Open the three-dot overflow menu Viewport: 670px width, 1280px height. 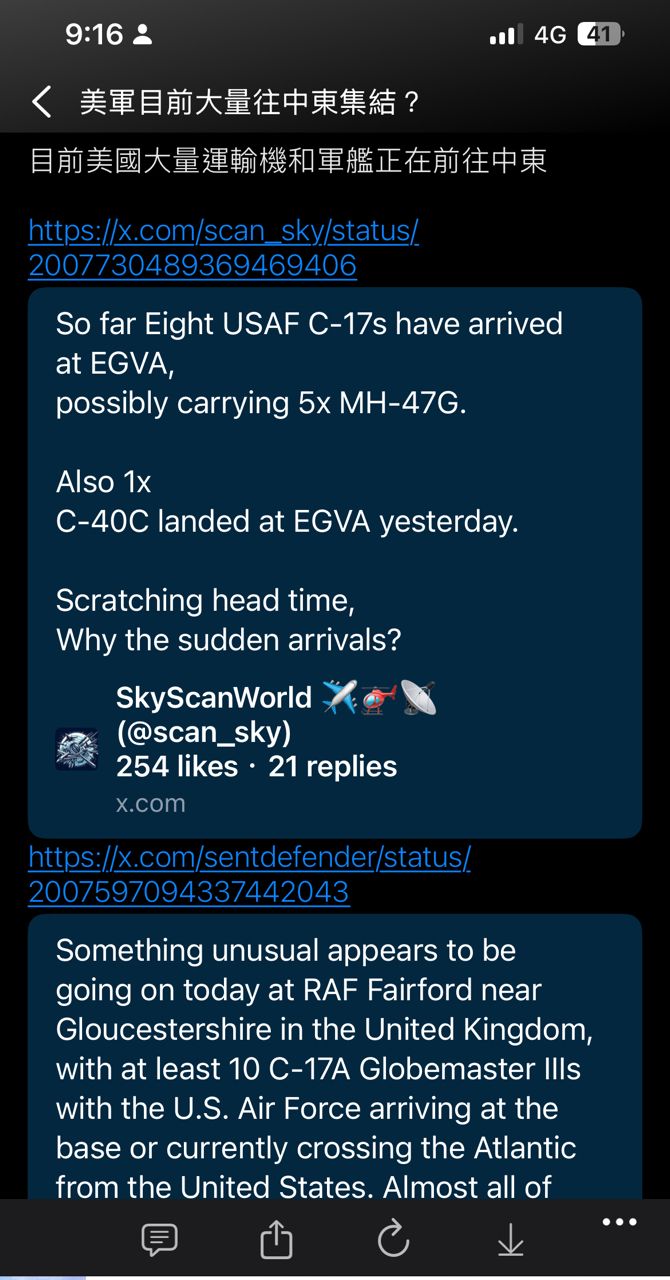point(619,1222)
